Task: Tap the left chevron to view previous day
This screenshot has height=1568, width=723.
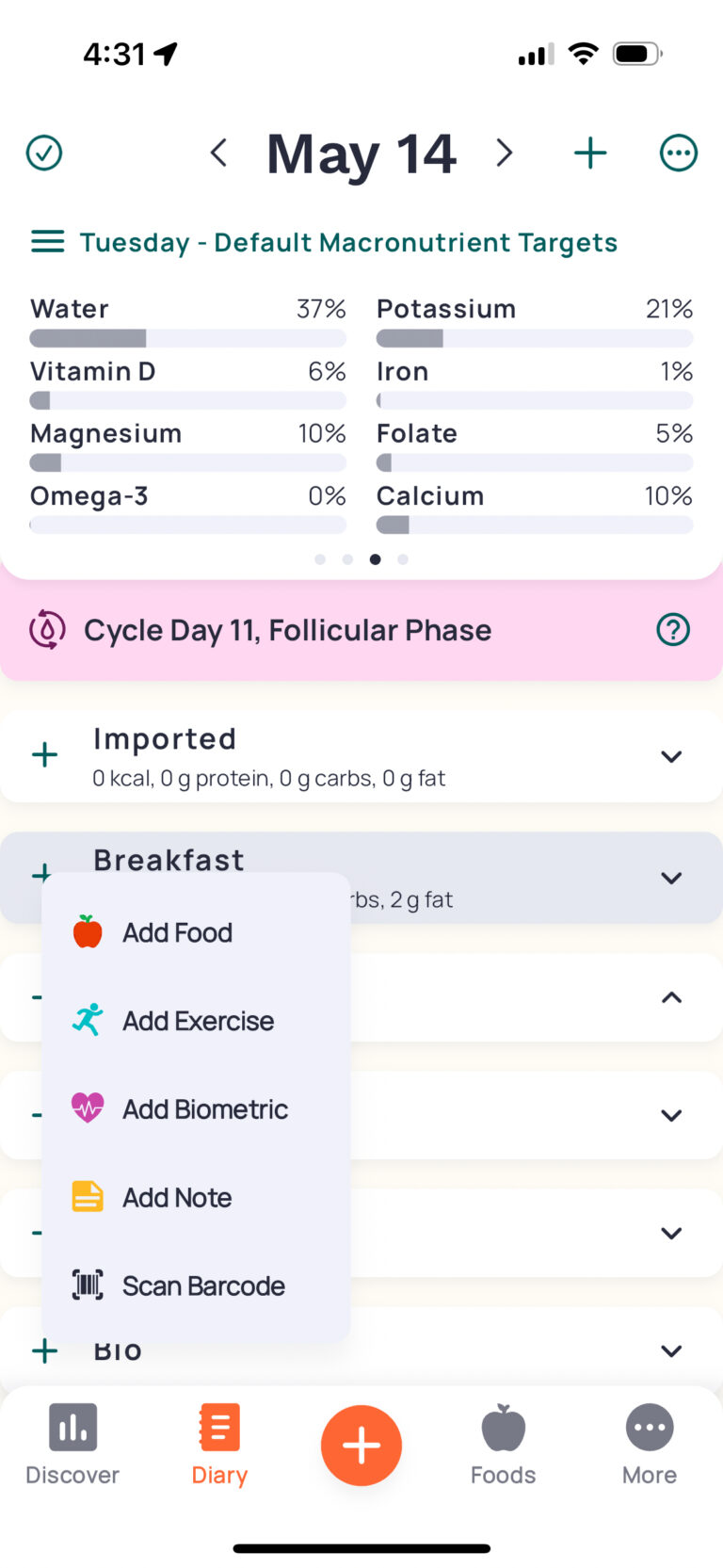Action: coord(218,153)
